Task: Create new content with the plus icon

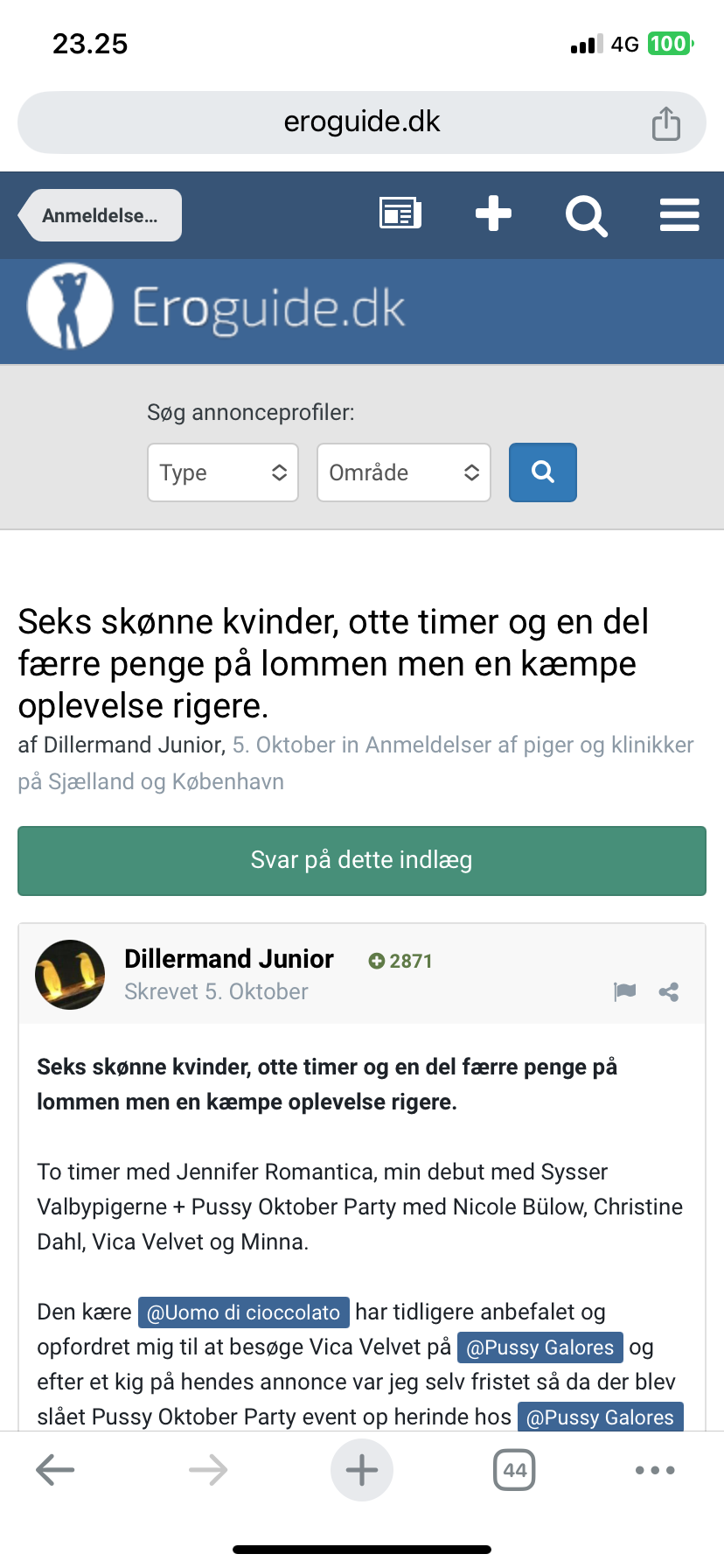Action: (x=493, y=213)
